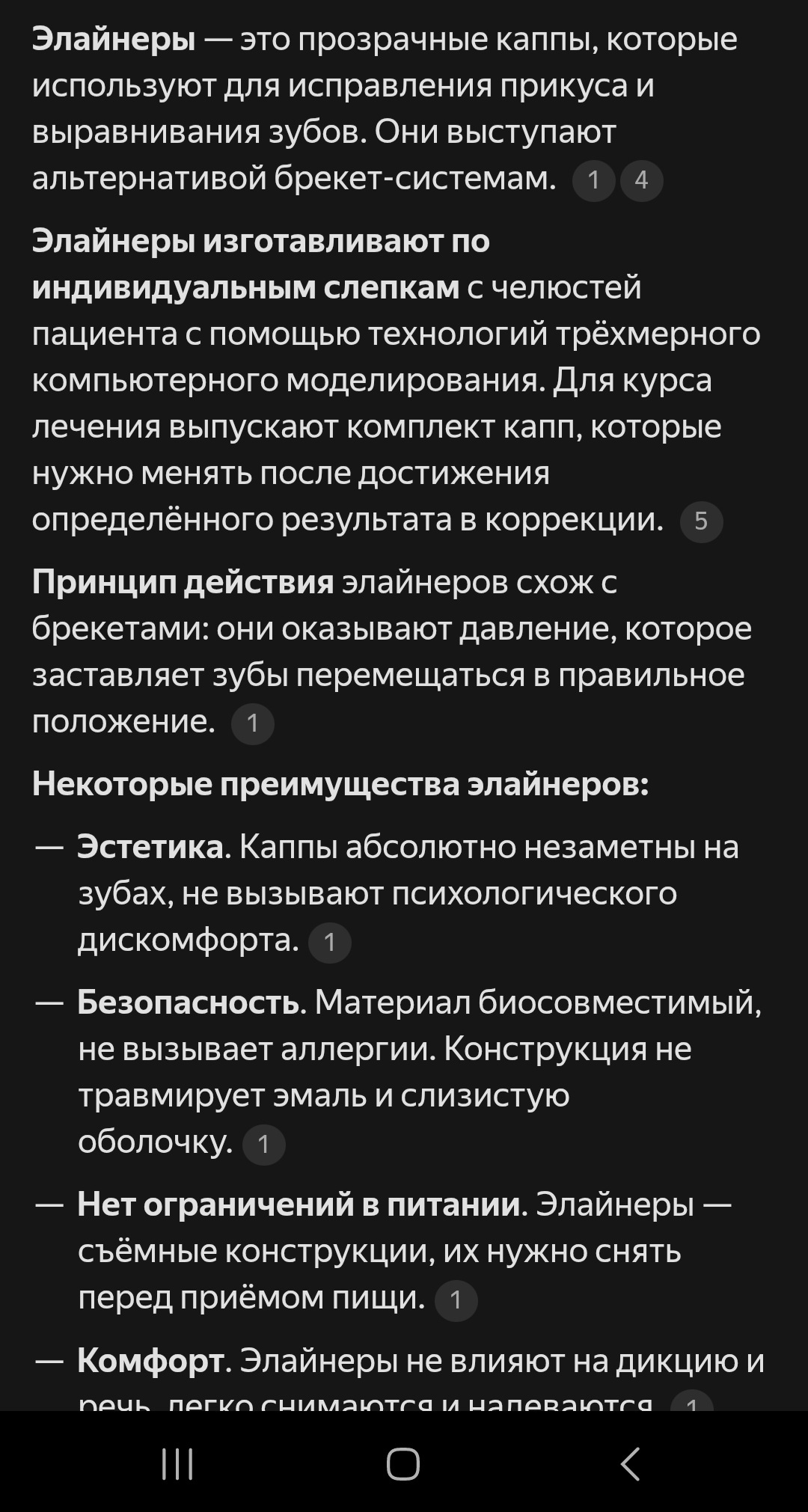
Task: Open source 1 under the Эстетика bullet
Action: 329,942
